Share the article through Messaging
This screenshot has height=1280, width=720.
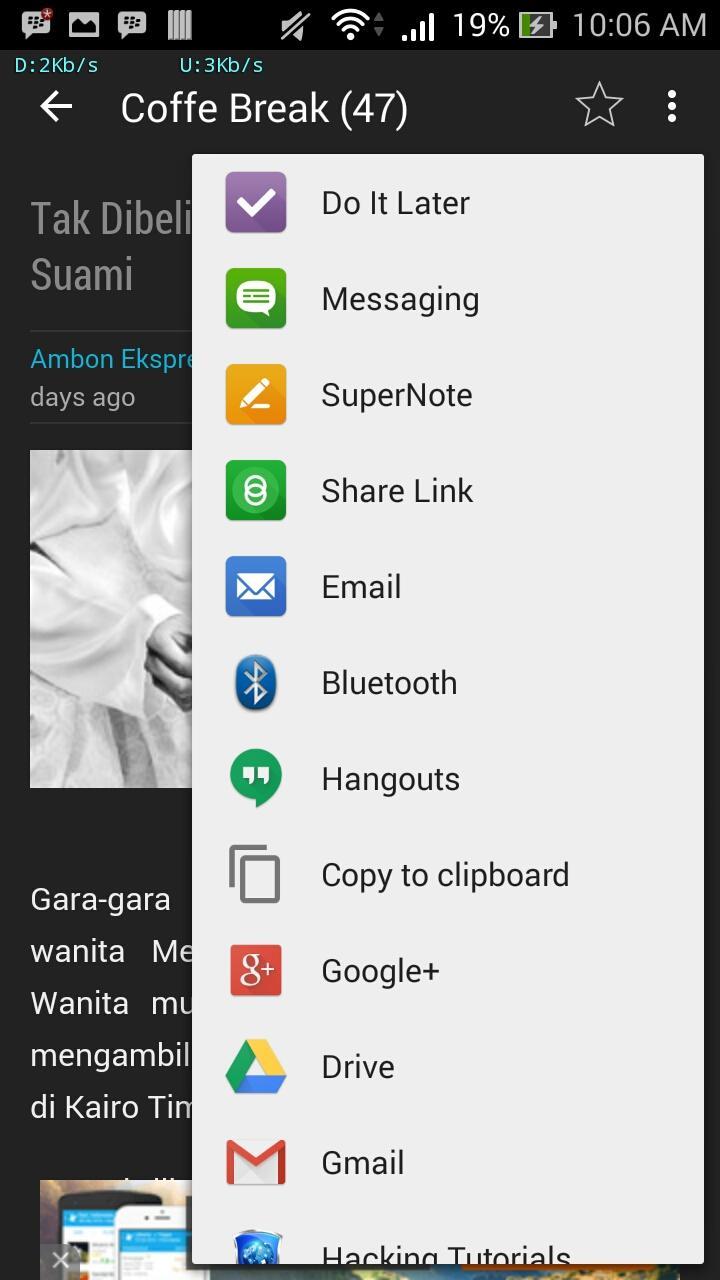tap(400, 299)
